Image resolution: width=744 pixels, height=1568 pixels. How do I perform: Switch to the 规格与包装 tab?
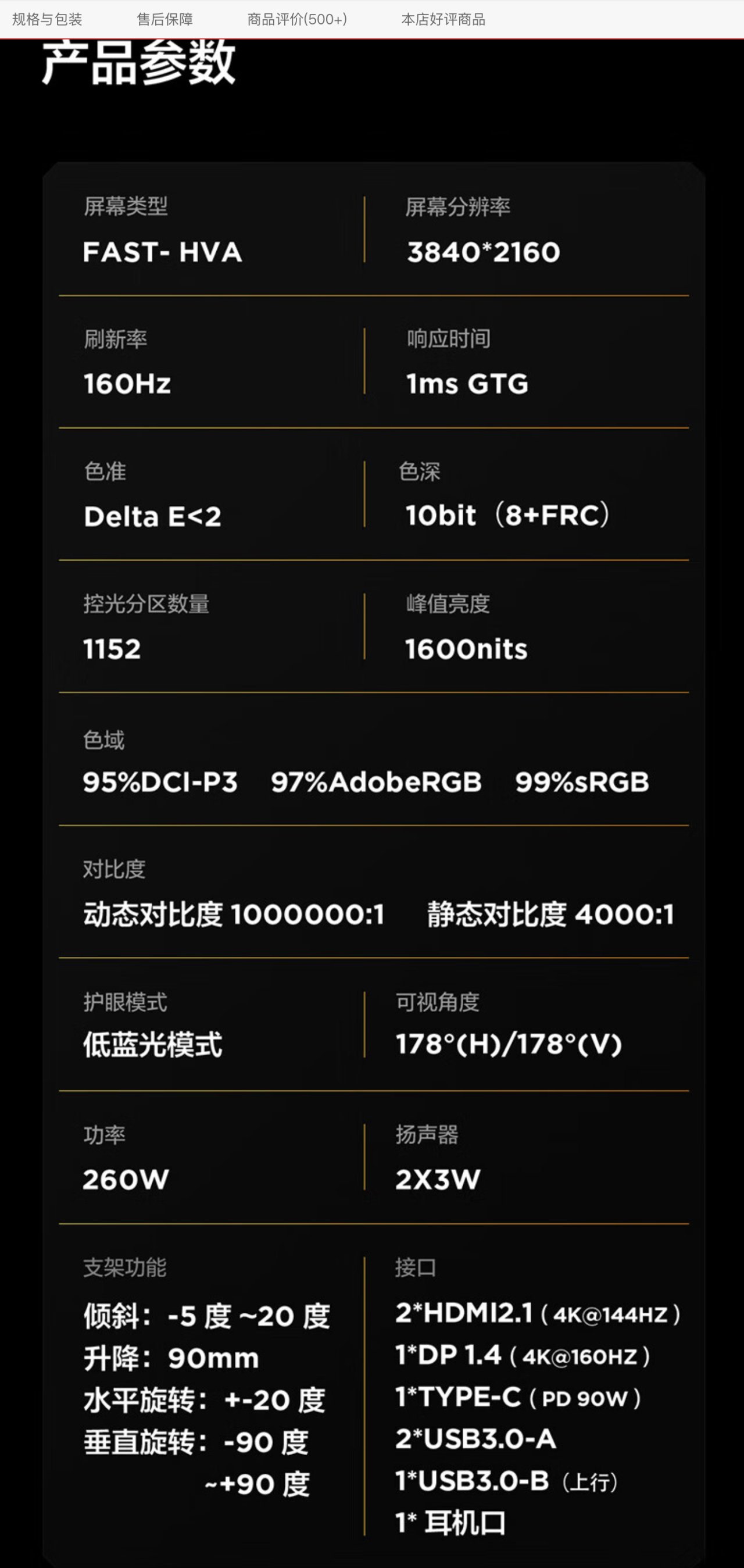47,20
